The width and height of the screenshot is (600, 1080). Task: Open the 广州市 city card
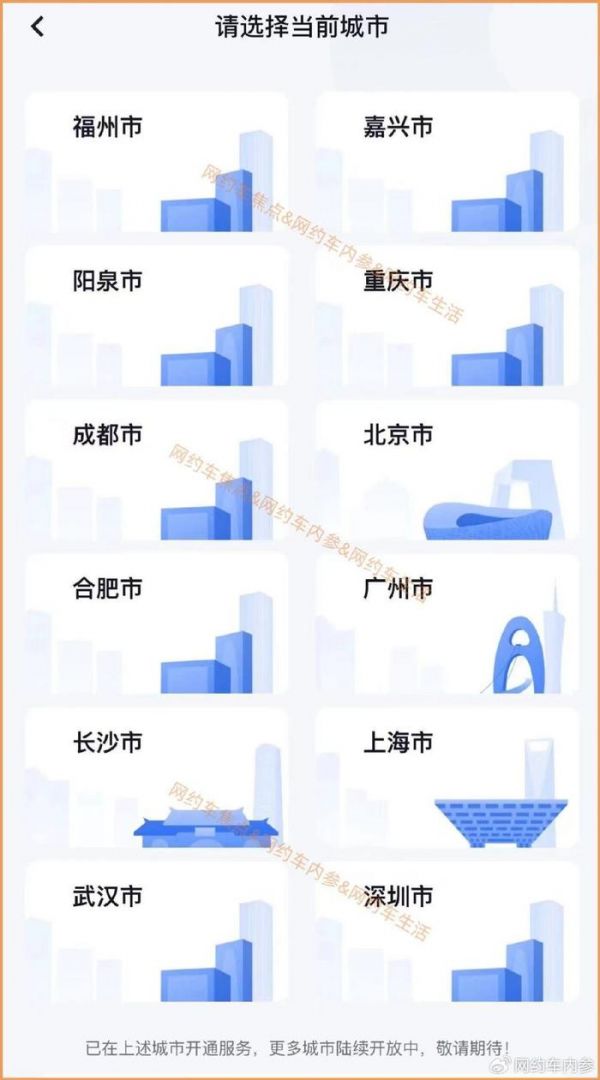(x=447, y=624)
